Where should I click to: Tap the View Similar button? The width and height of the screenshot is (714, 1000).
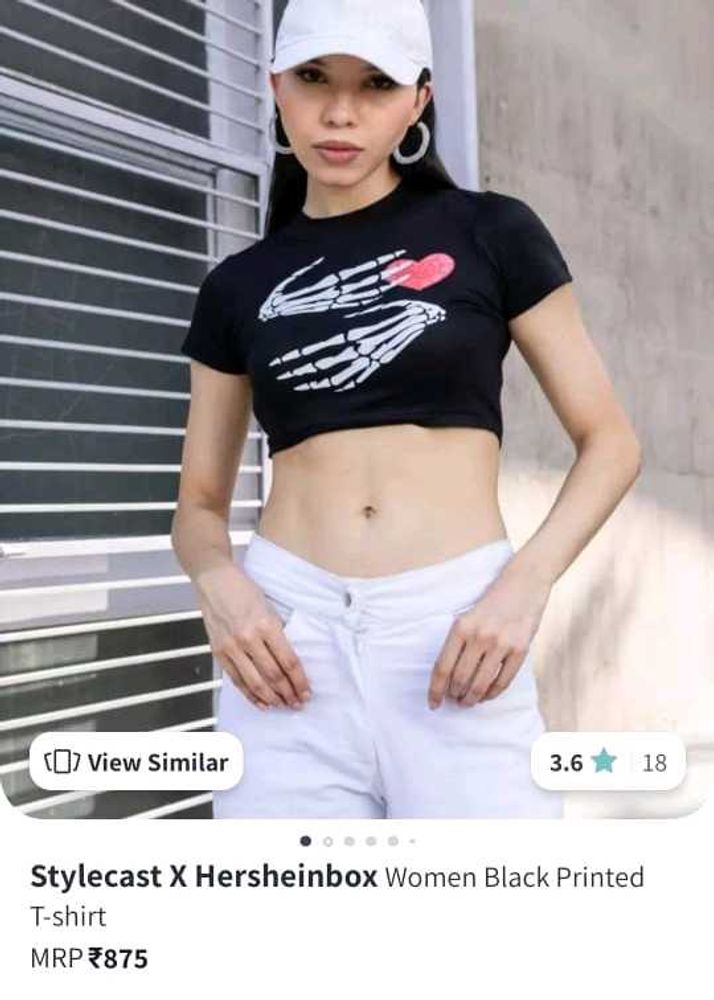pyautogui.click(x=136, y=762)
